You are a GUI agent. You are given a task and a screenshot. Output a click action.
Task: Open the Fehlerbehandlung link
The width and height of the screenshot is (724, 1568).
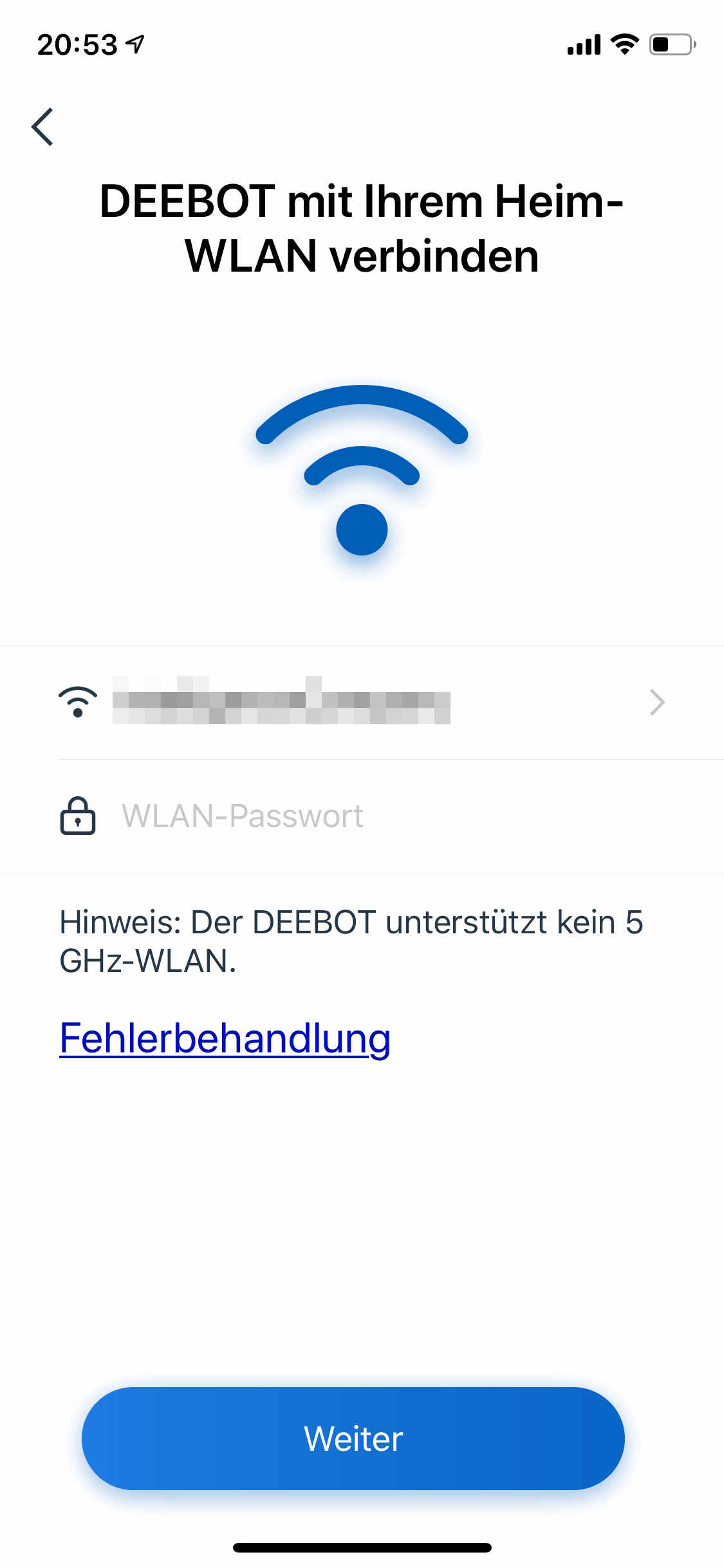225,1038
